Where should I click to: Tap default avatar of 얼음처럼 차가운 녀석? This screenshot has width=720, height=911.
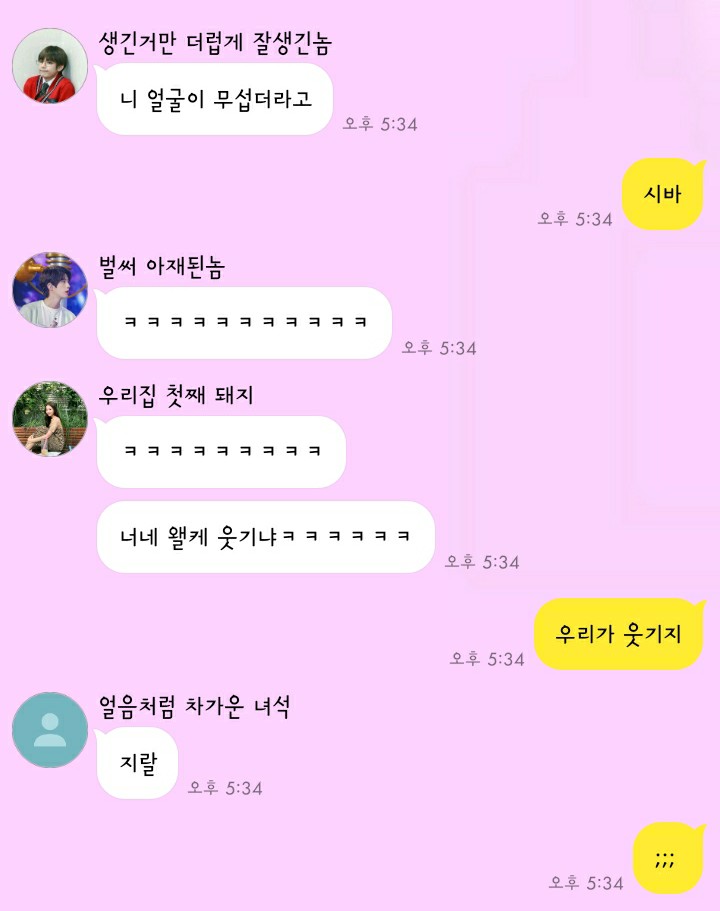coord(50,730)
